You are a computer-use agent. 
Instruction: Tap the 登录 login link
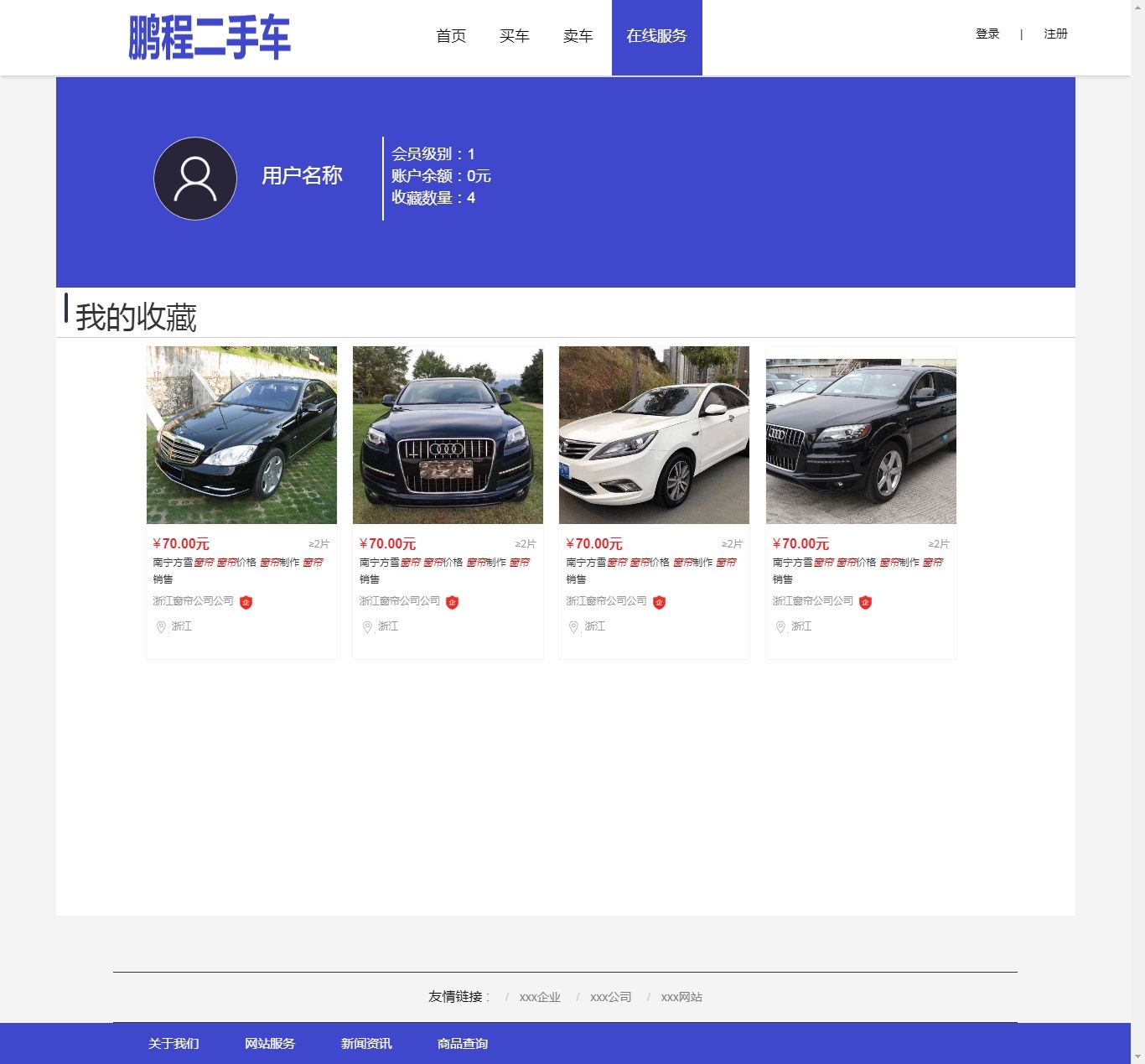point(987,34)
